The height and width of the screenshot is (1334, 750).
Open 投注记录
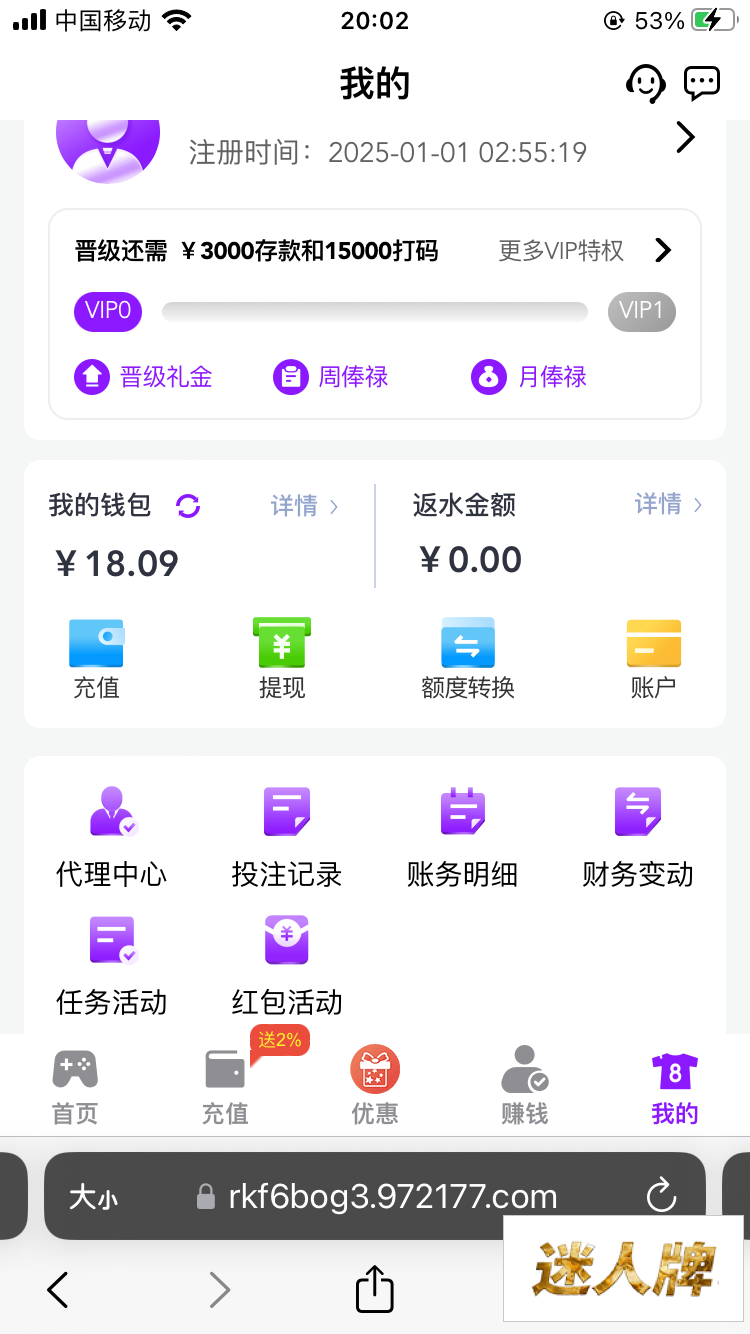coord(287,838)
